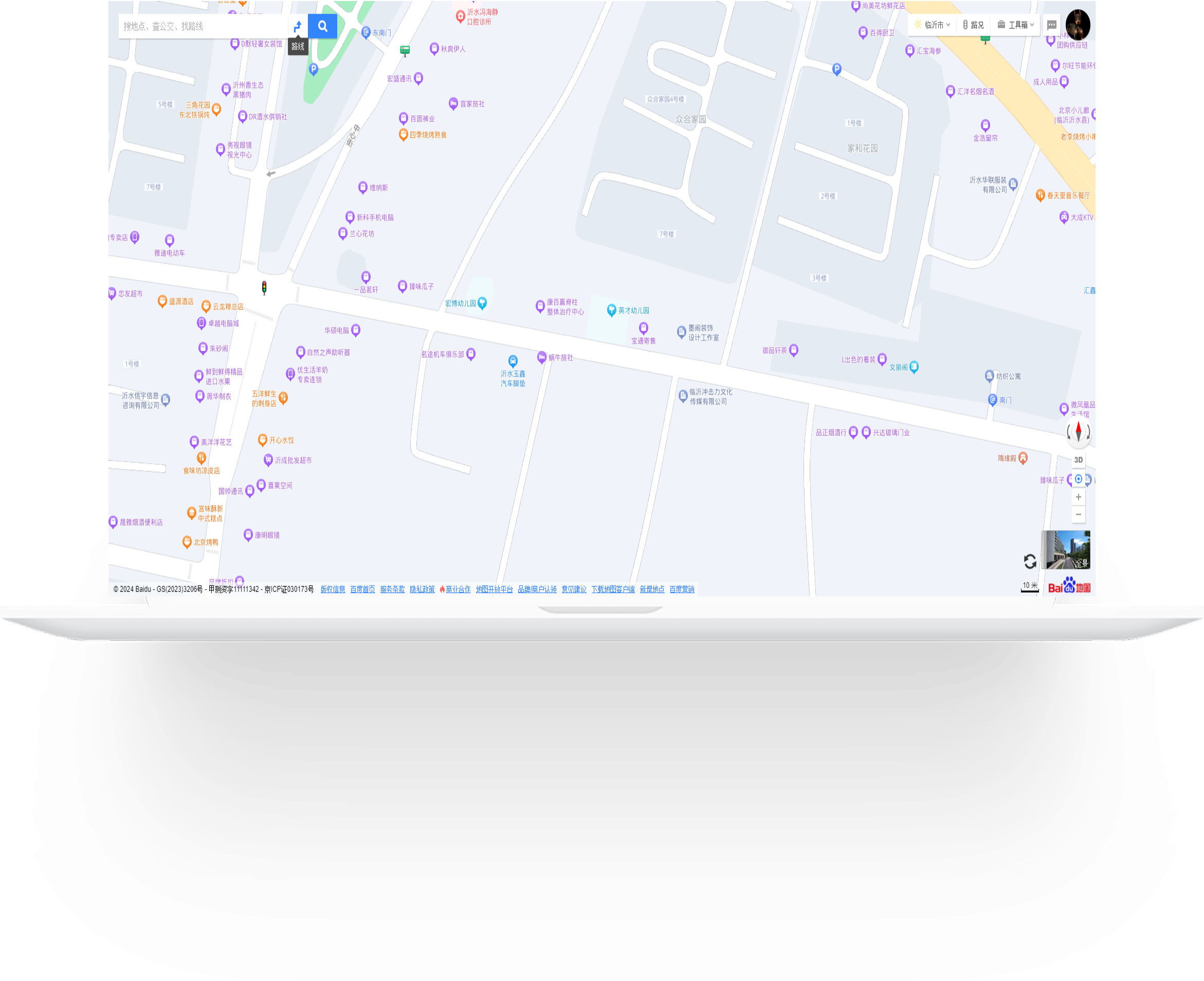Expand the 临沂市 city dropdown

coord(933,25)
